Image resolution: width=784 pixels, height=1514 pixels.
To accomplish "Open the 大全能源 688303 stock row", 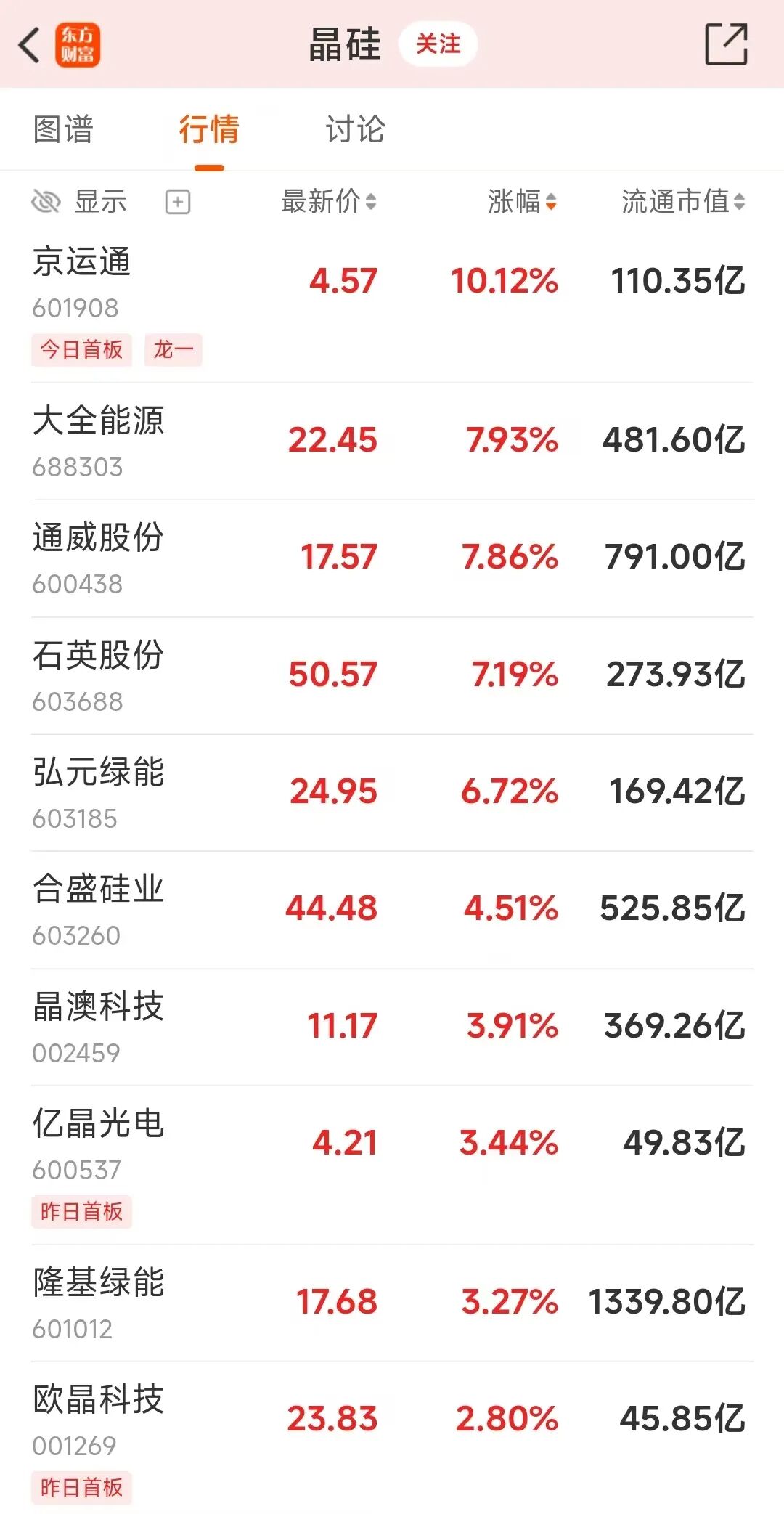I will [392, 441].
